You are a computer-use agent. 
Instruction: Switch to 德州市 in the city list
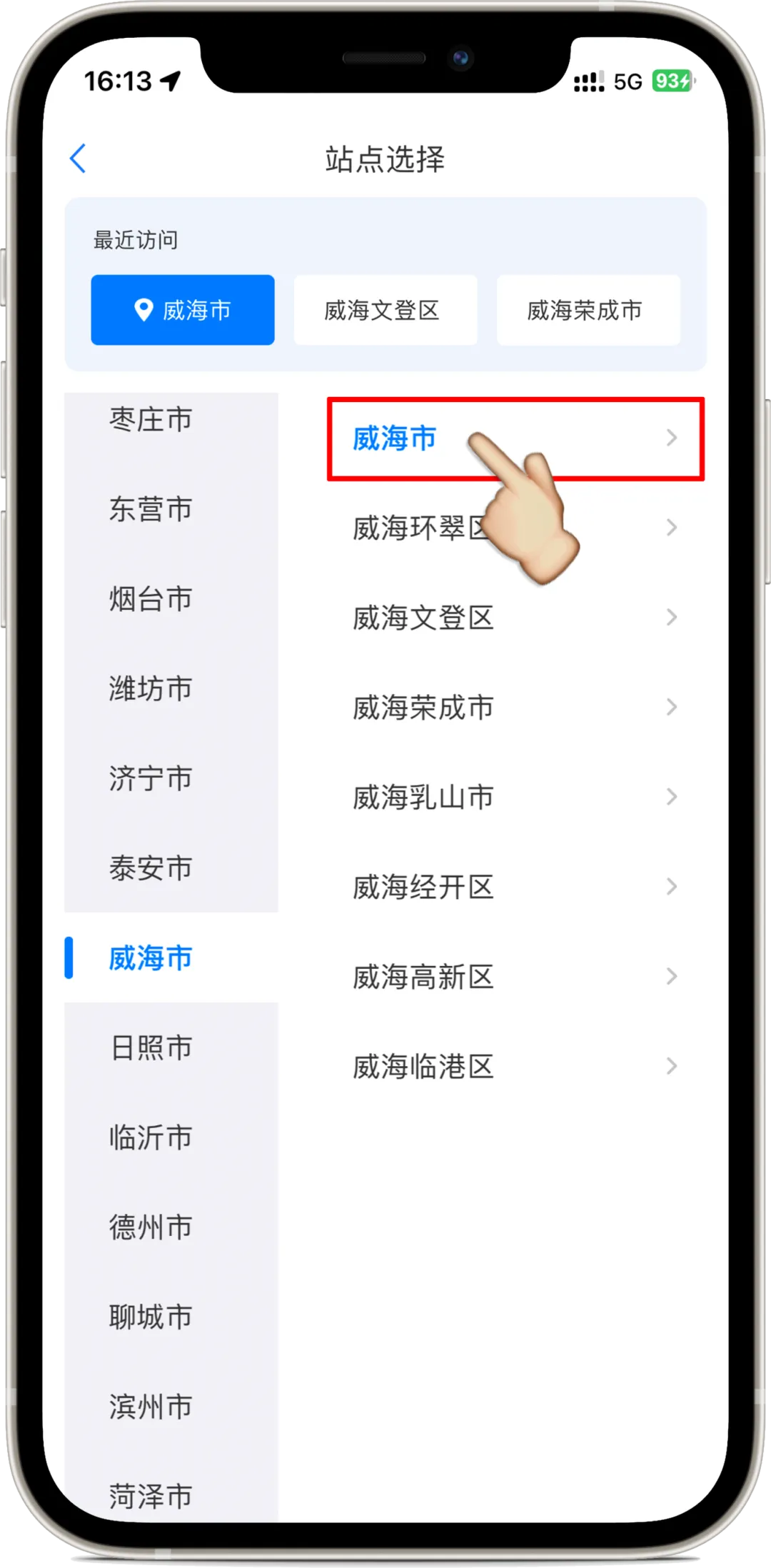(x=151, y=1227)
